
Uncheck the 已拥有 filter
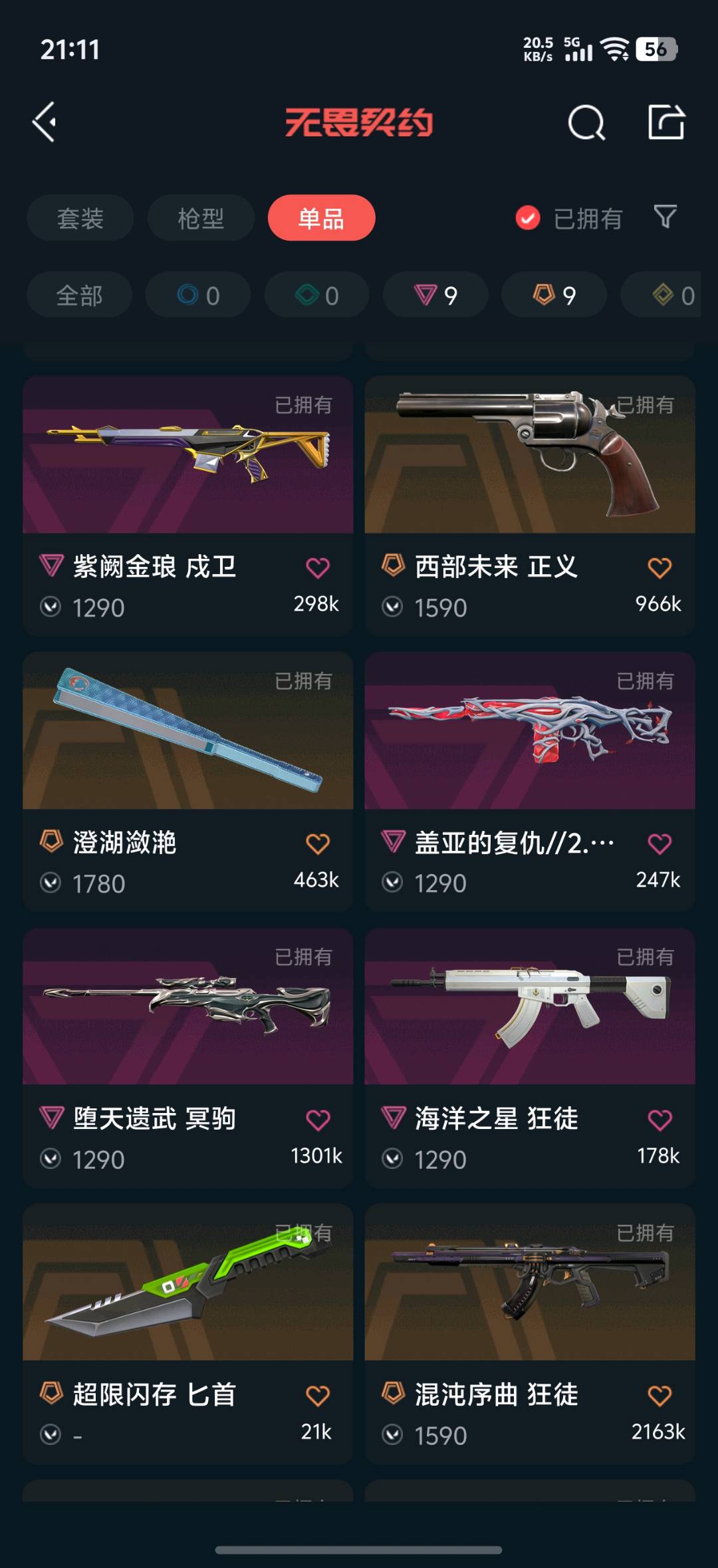click(528, 218)
